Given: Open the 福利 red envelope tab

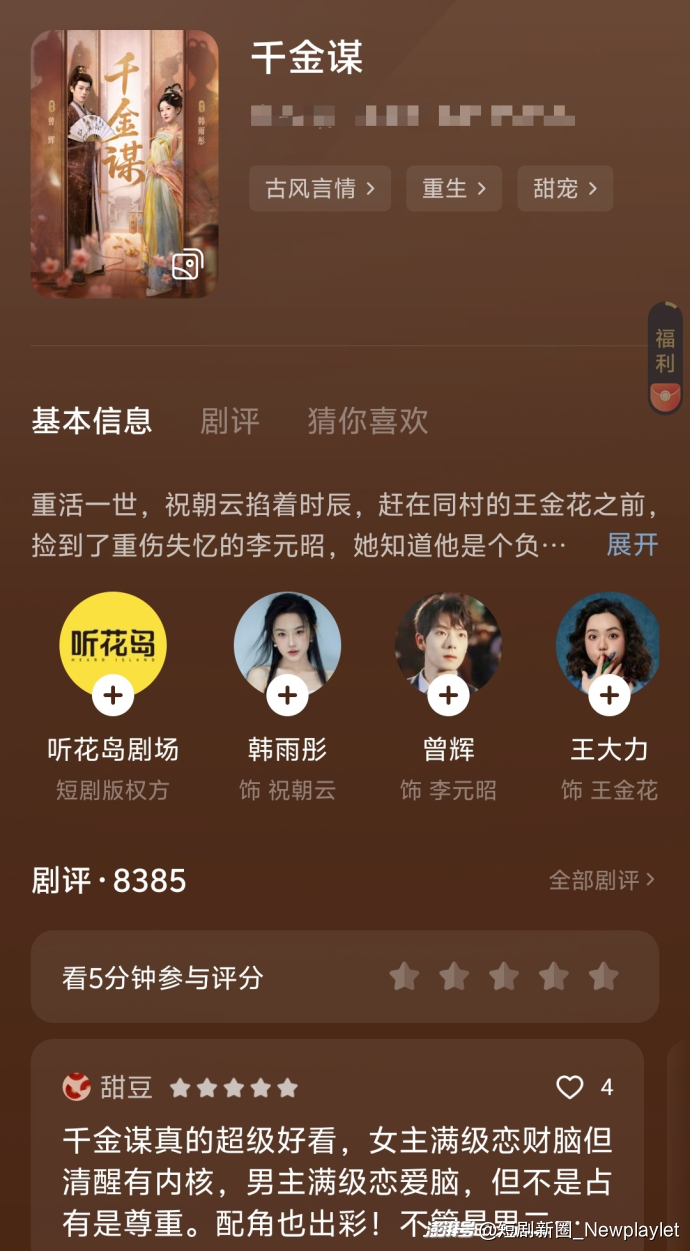Looking at the screenshot, I should tap(665, 358).
